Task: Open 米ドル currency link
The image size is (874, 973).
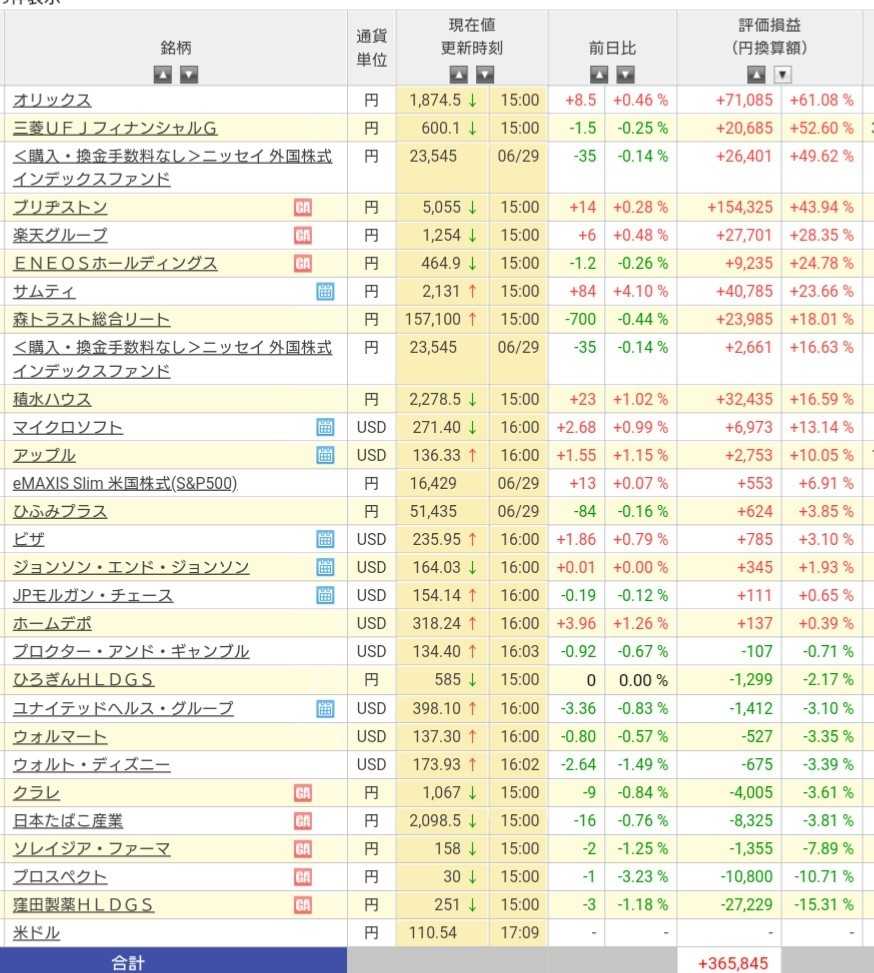Action: (x=36, y=932)
